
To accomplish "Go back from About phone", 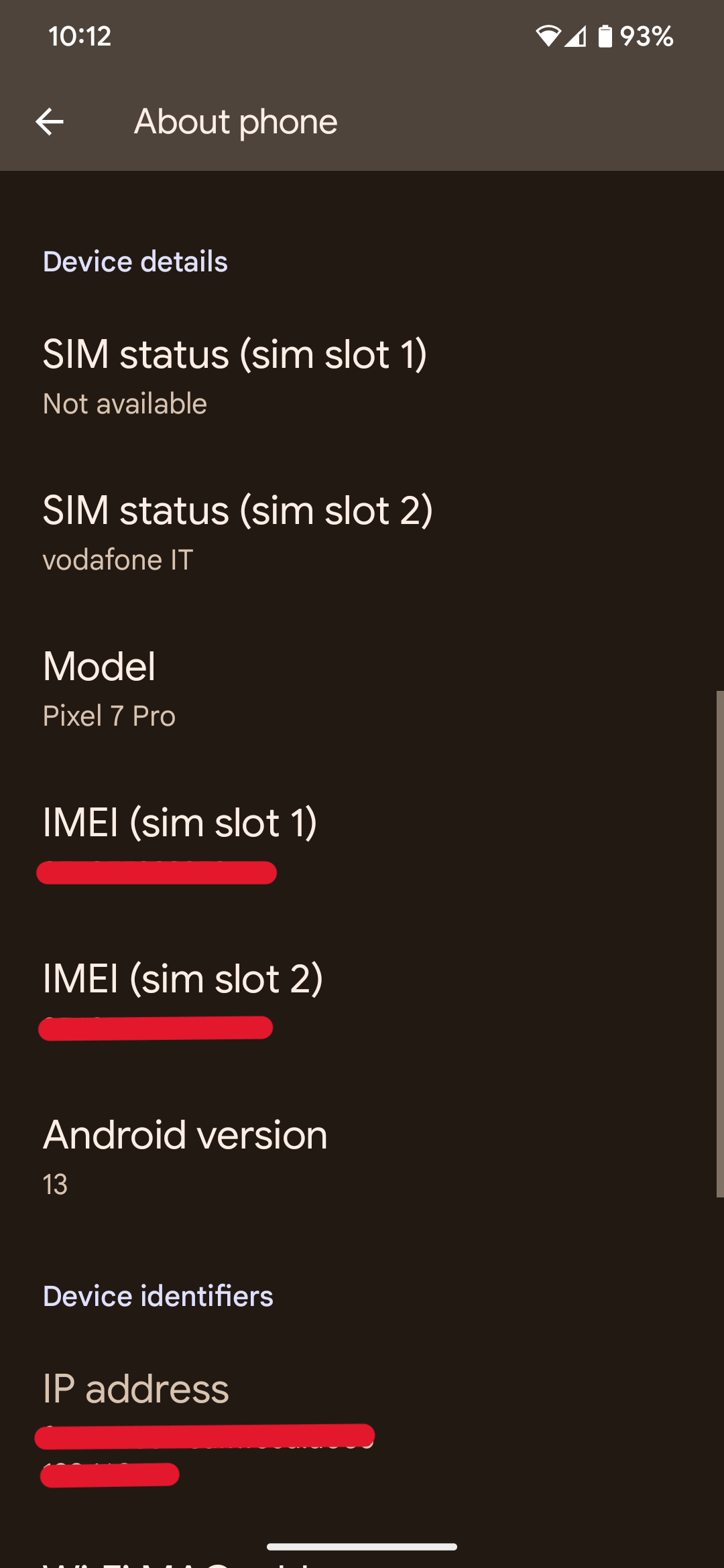I will [x=50, y=122].
